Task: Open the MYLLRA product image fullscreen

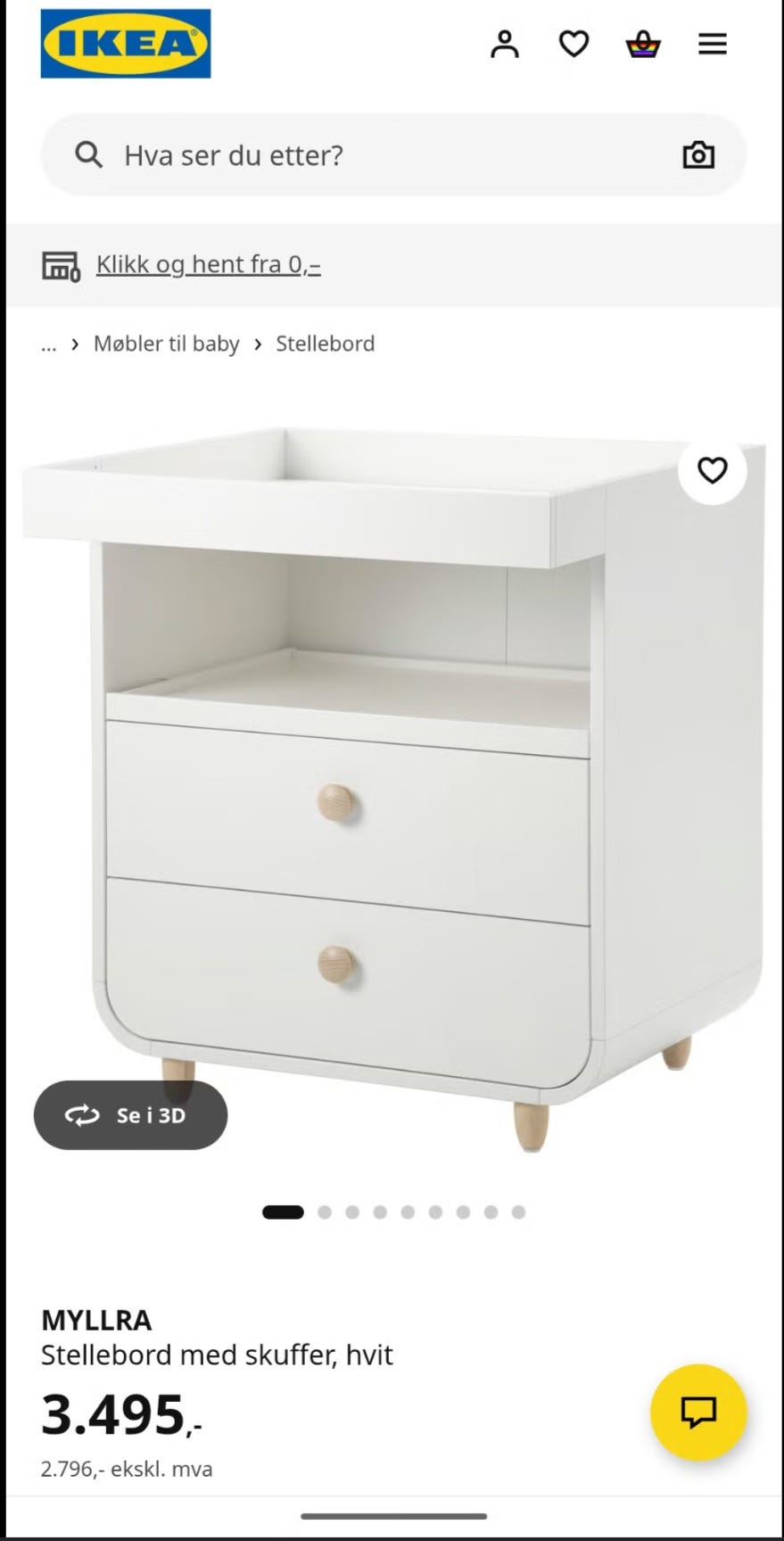Action: click(x=392, y=785)
